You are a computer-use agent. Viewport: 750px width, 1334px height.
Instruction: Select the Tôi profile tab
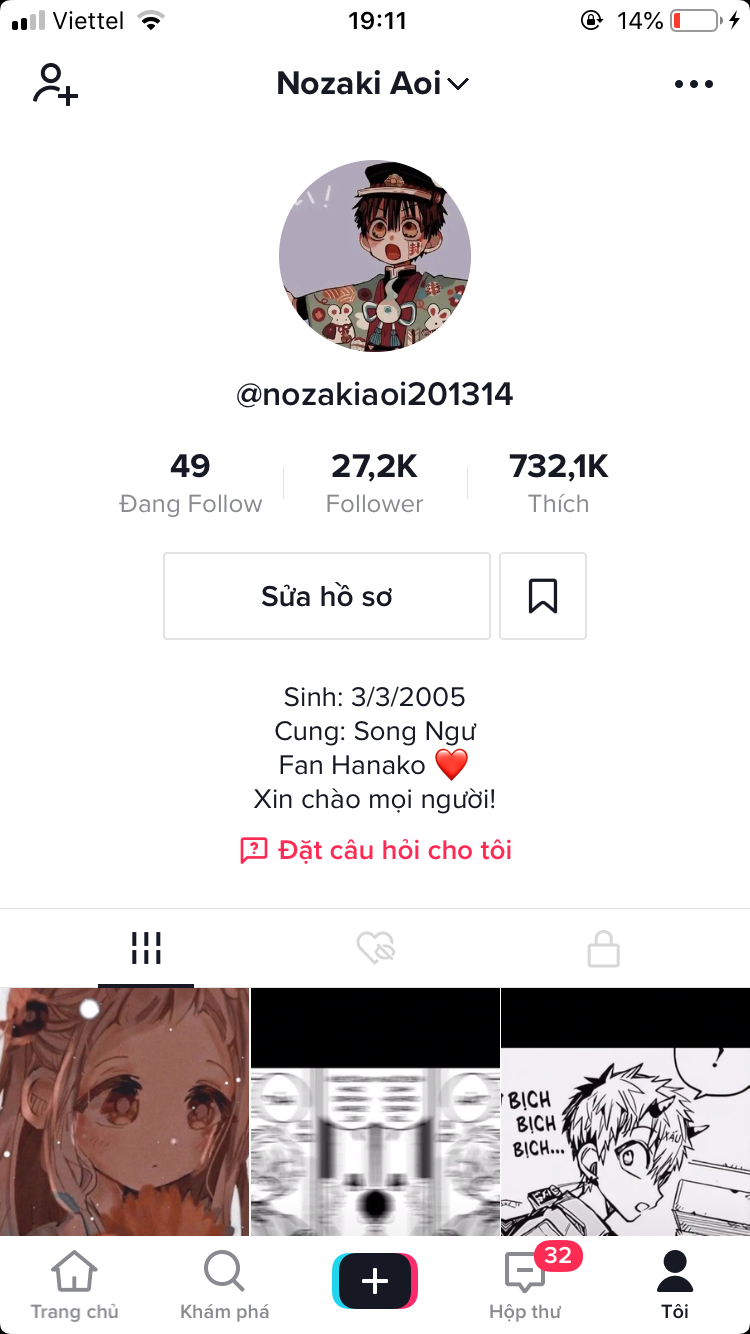[x=675, y=1285]
